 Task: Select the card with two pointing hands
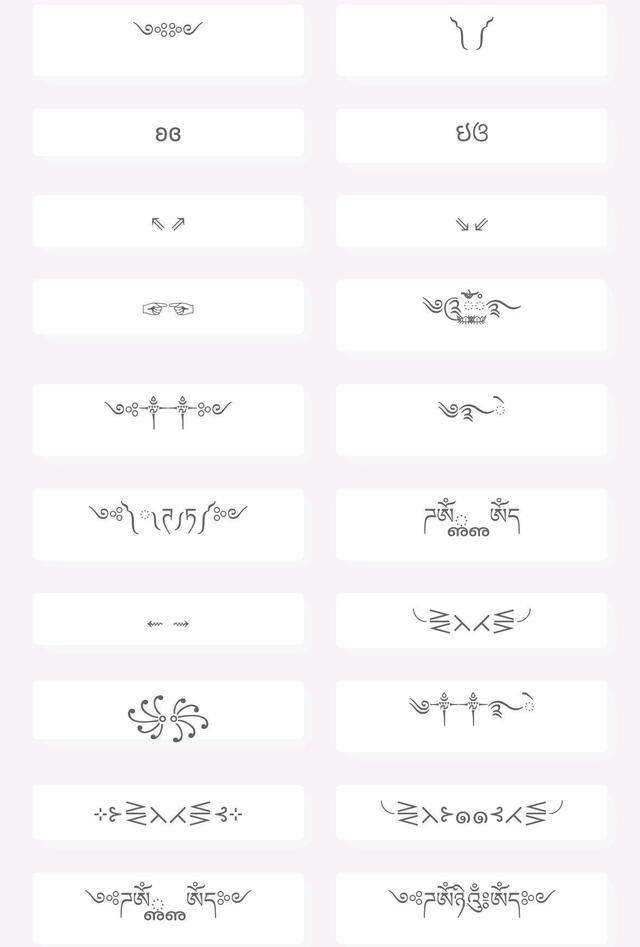(168, 308)
